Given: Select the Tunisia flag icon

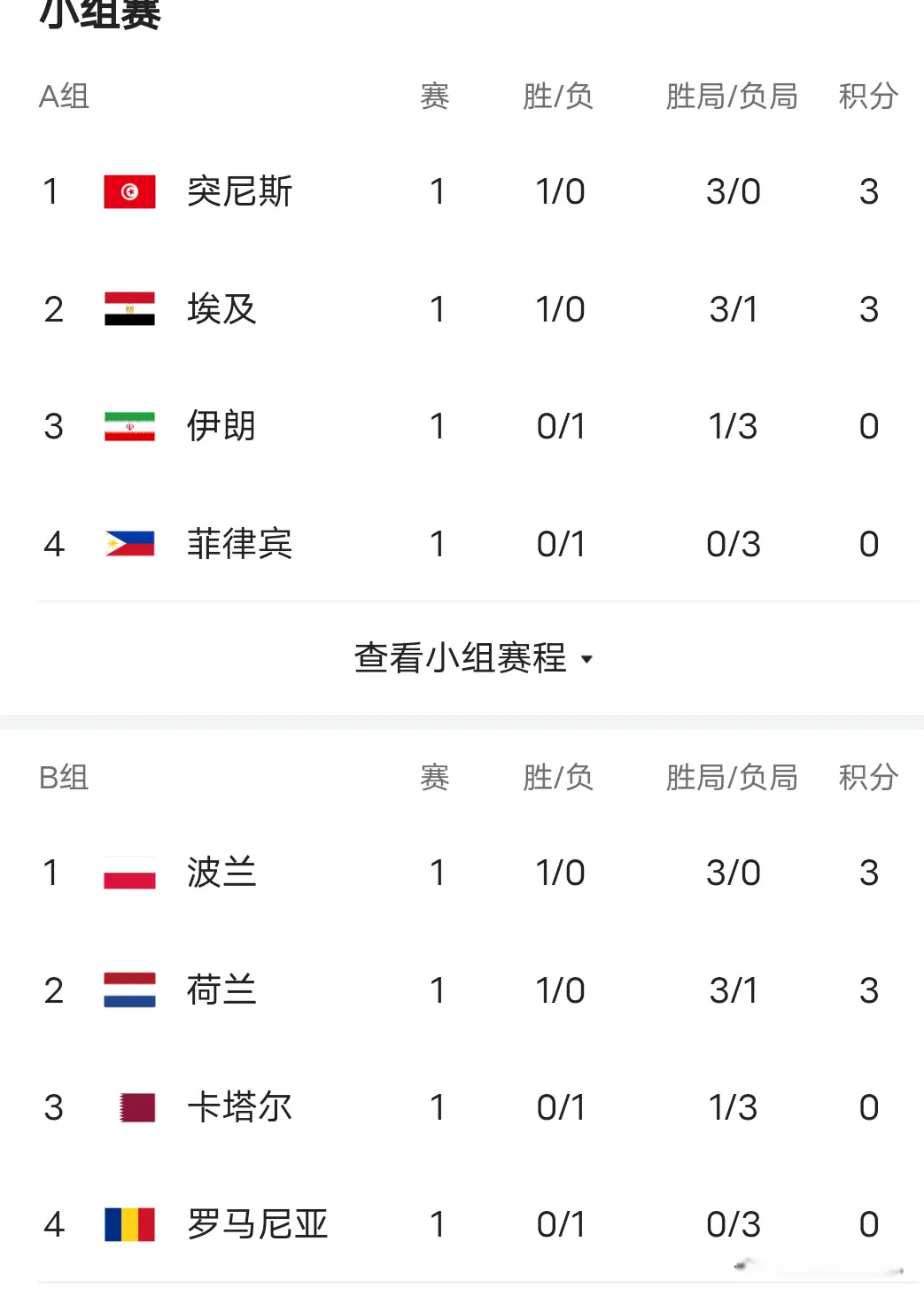Looking at the screenshot, I should point(129,191).
